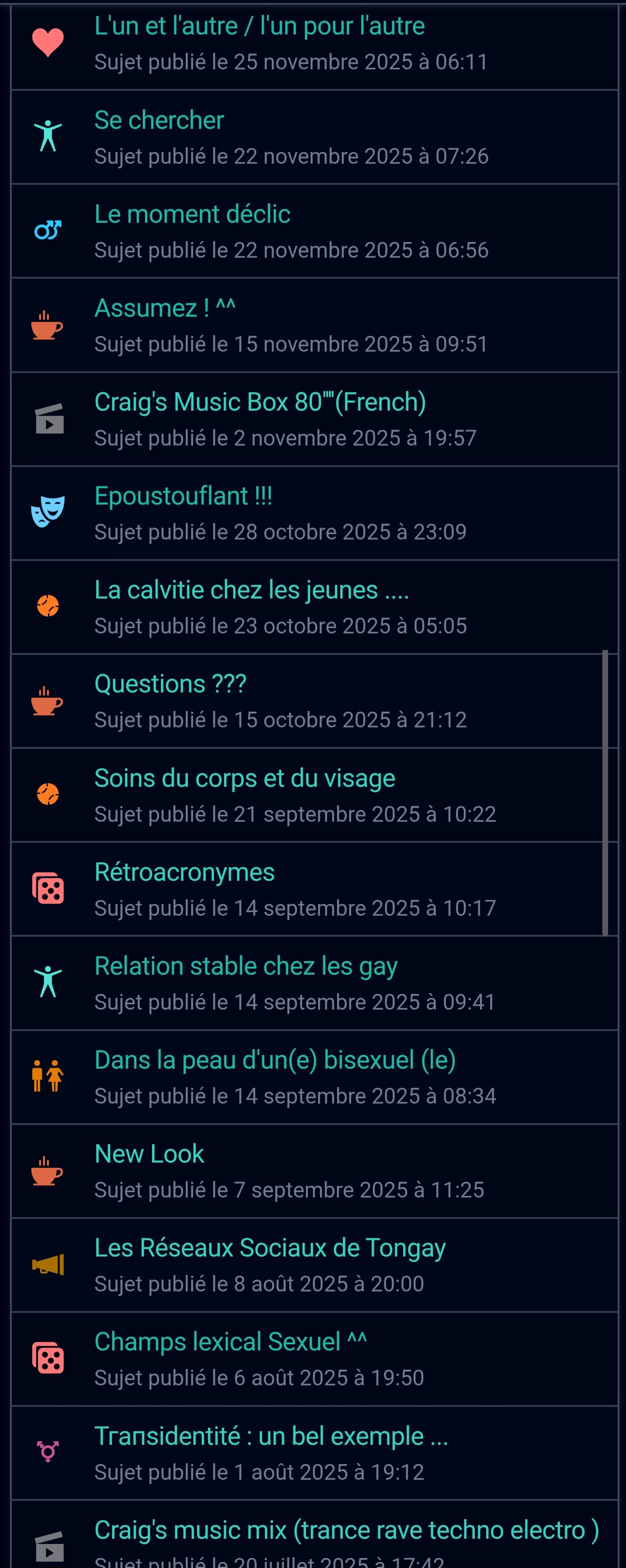
Task: Go to the "New Look" topic
Action: [149, 1154]
